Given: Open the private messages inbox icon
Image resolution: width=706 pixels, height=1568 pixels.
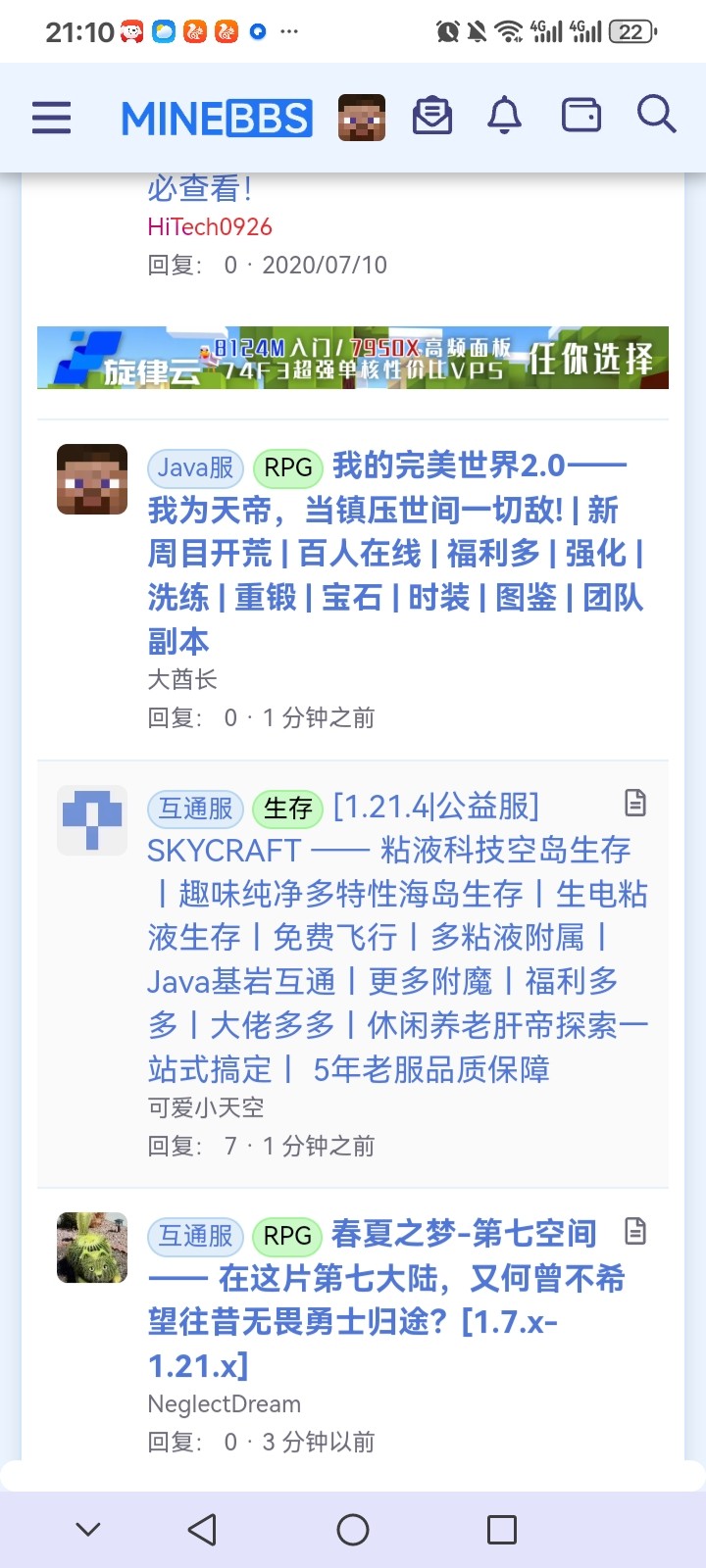Looking at the screenshot, I should pos(431,116).
